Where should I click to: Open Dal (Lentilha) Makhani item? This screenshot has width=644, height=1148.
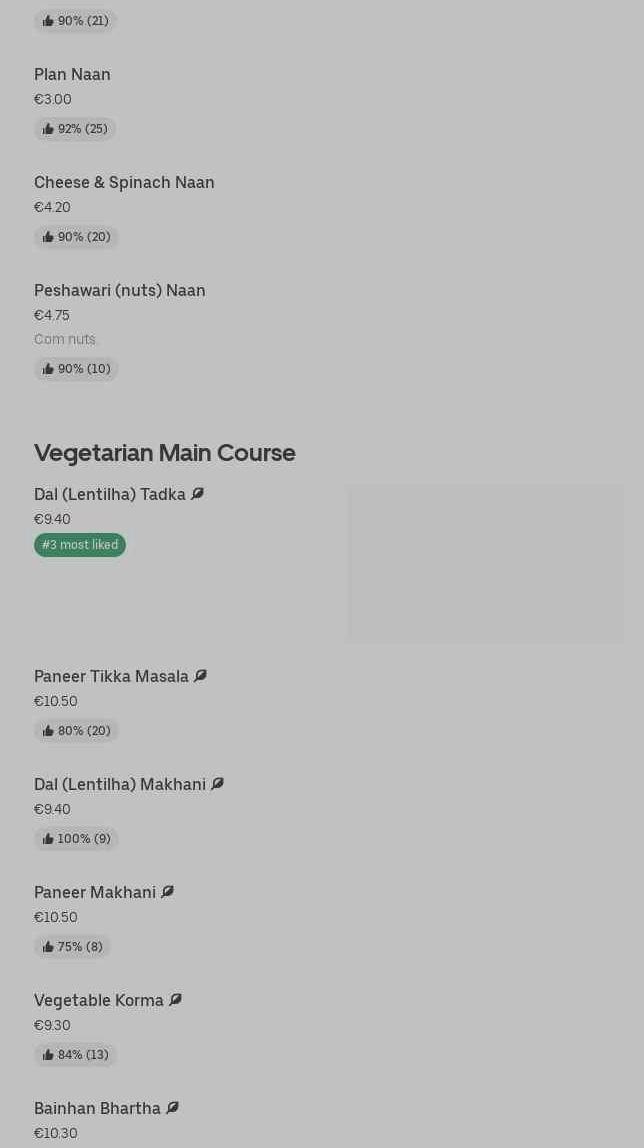[120, 785]
